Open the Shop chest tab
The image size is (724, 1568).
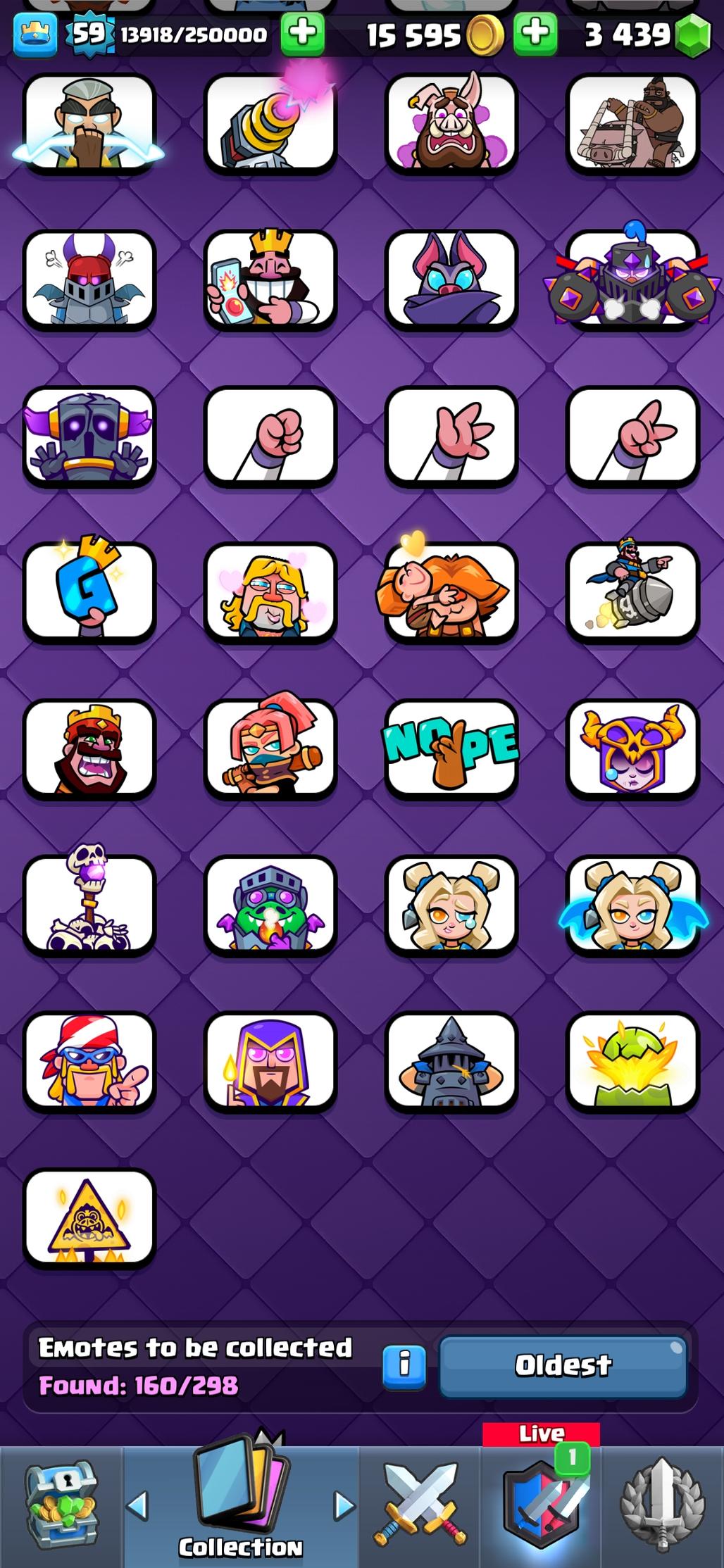[x=62, y=1506]
